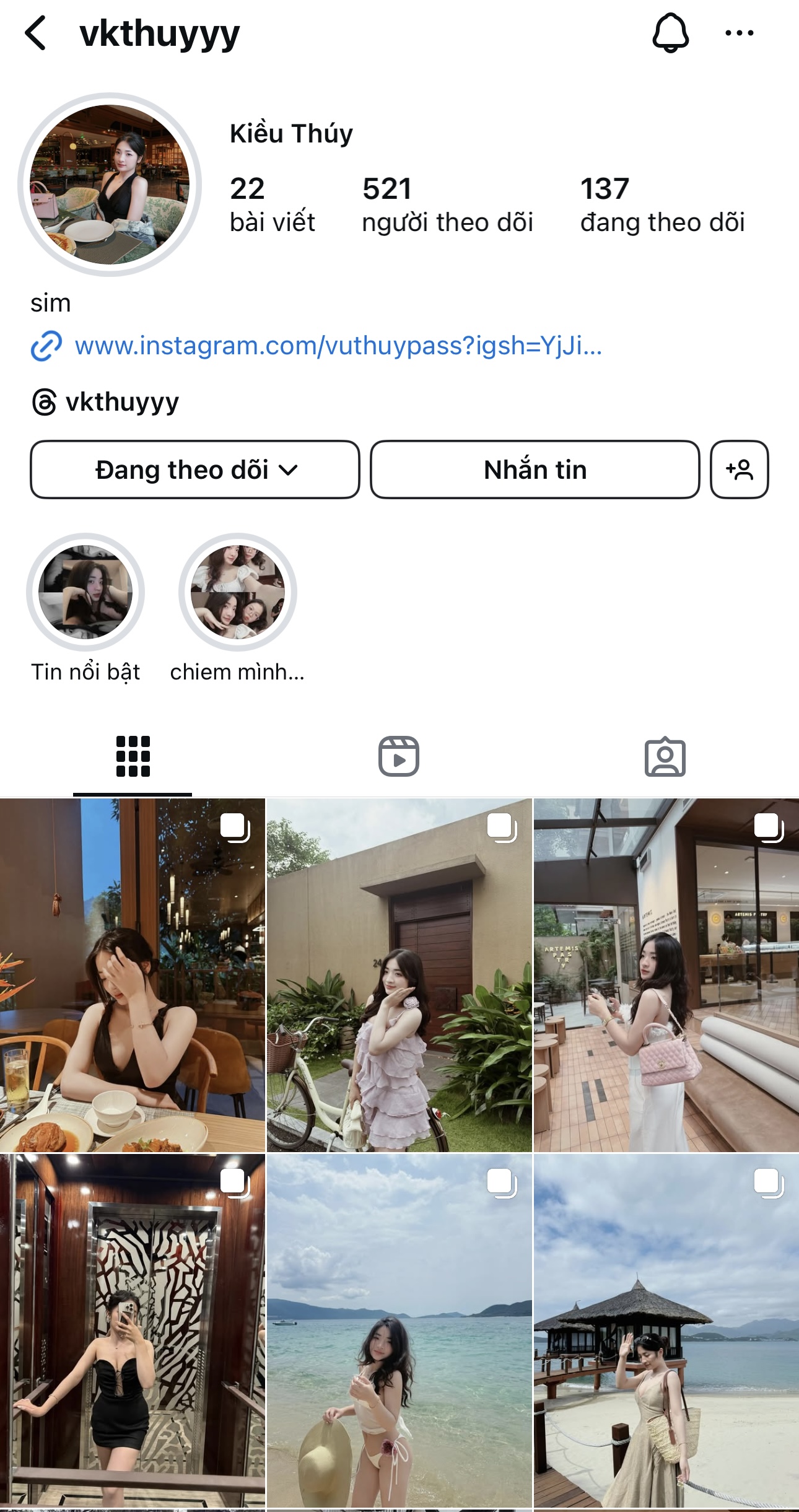Image resolution: width=799 pixels, height=1512 pixels.
Task: Open the 137 đang theo dõi list
Action: pyautogui.click(x=662, y=204)
